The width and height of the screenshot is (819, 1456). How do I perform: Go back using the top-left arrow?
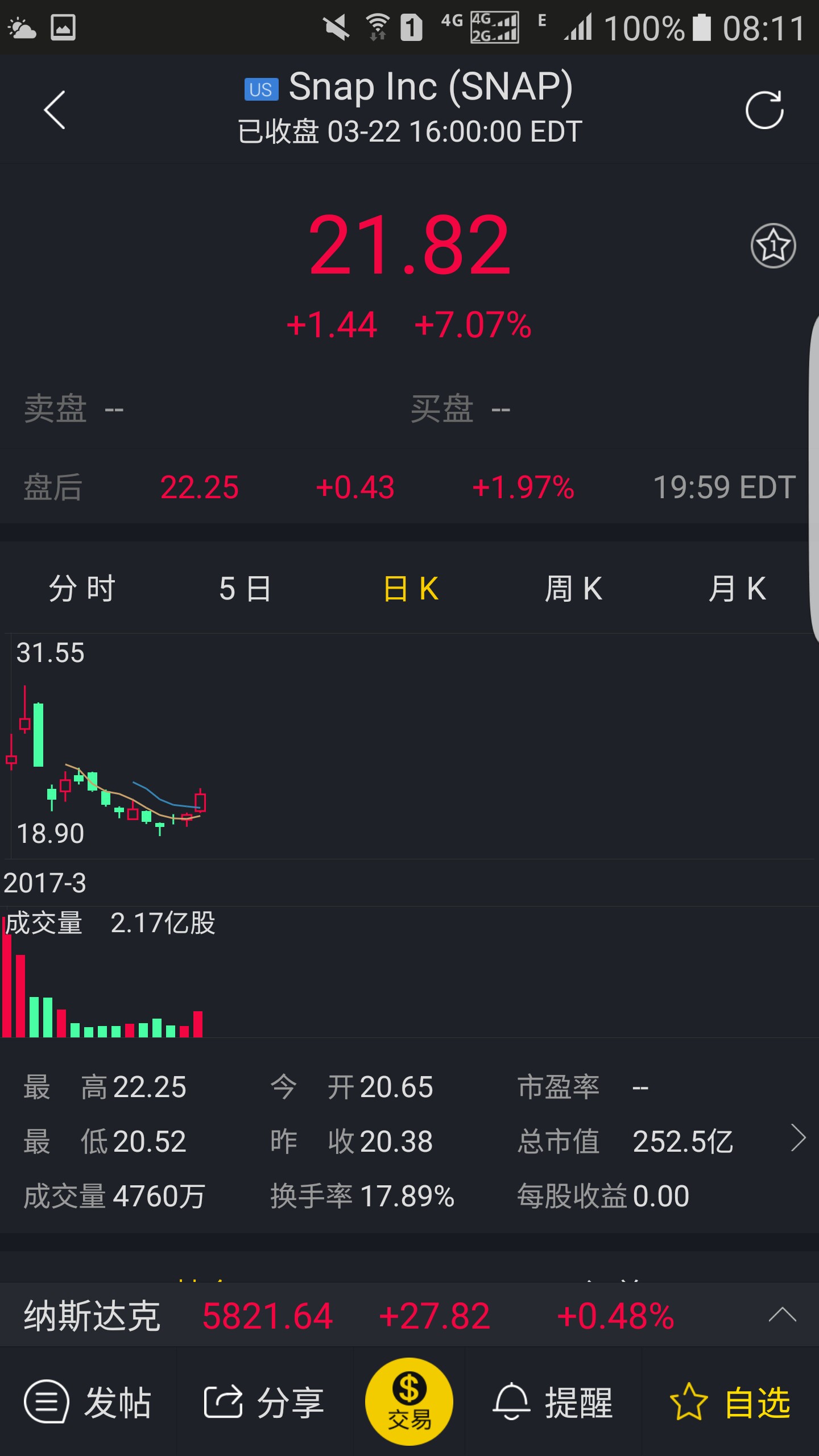[x=55, y=110]
